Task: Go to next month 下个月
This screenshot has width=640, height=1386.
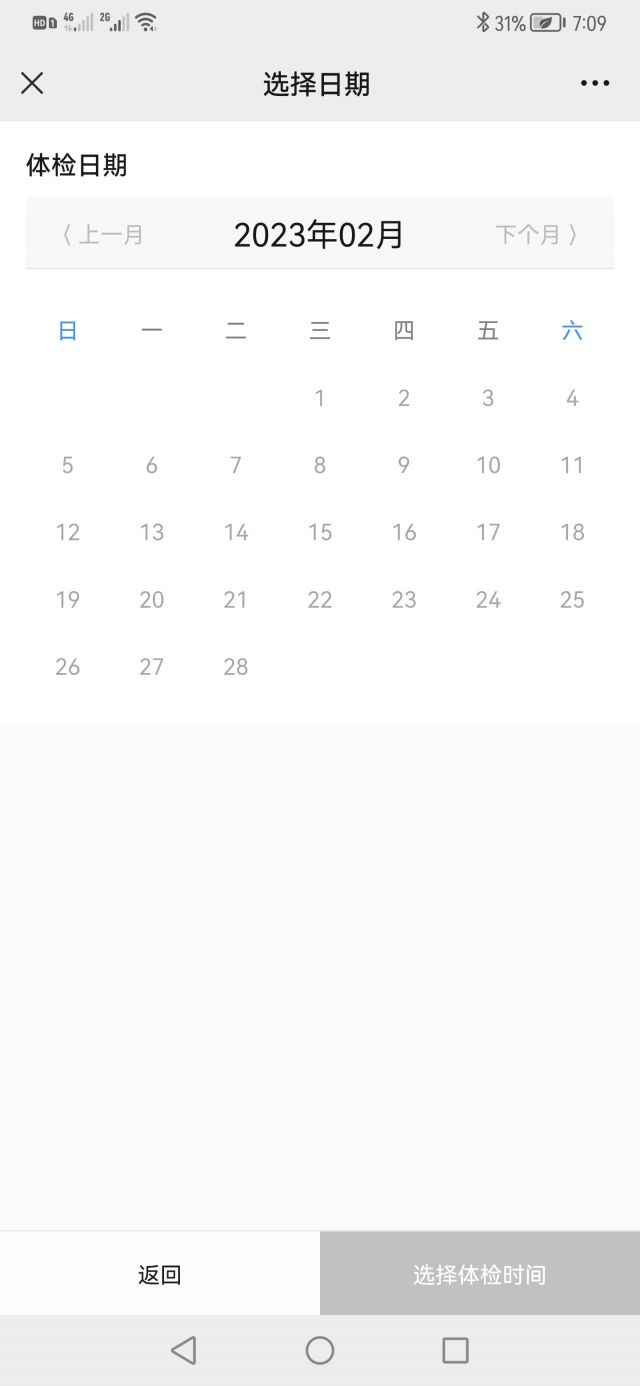Action: point(537,235)
